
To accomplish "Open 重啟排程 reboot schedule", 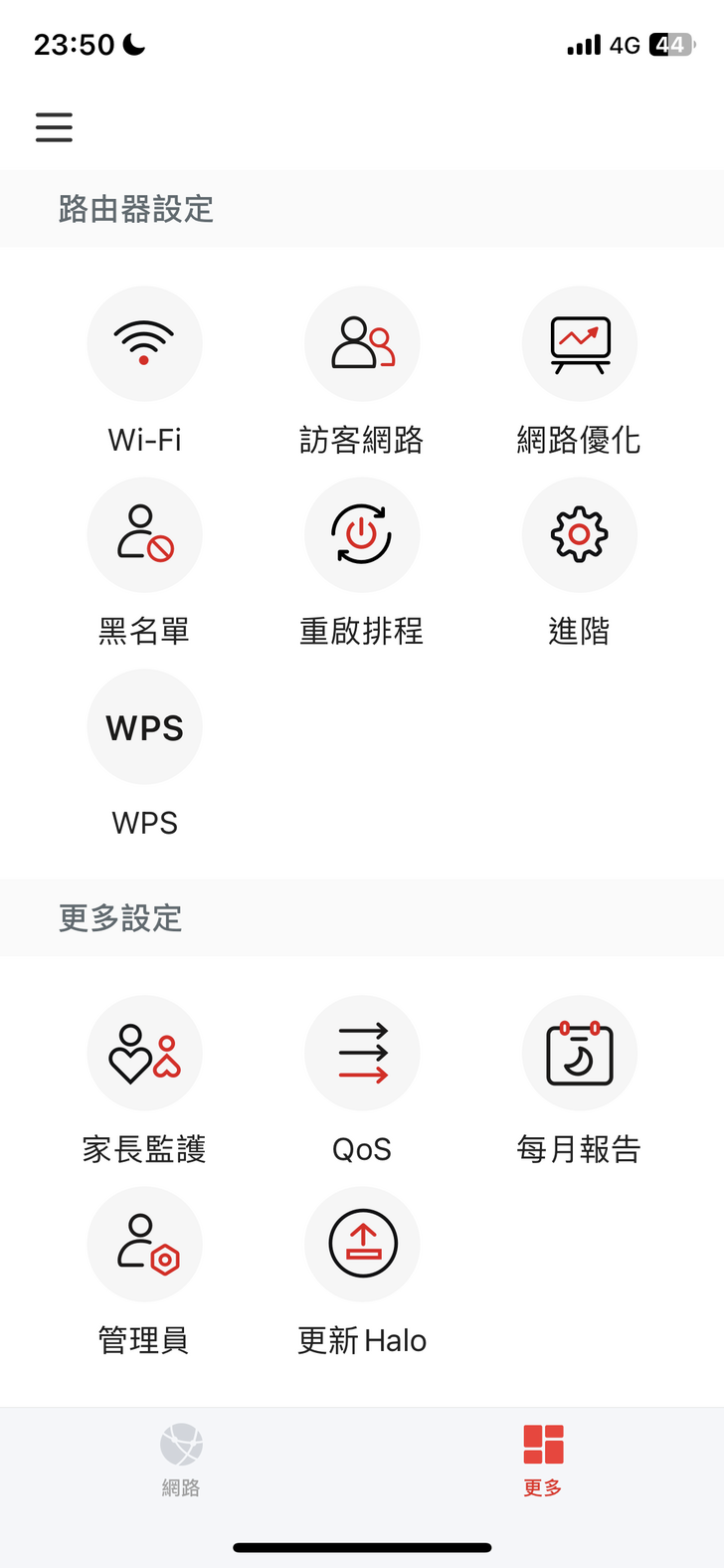I will coord(362,536).
